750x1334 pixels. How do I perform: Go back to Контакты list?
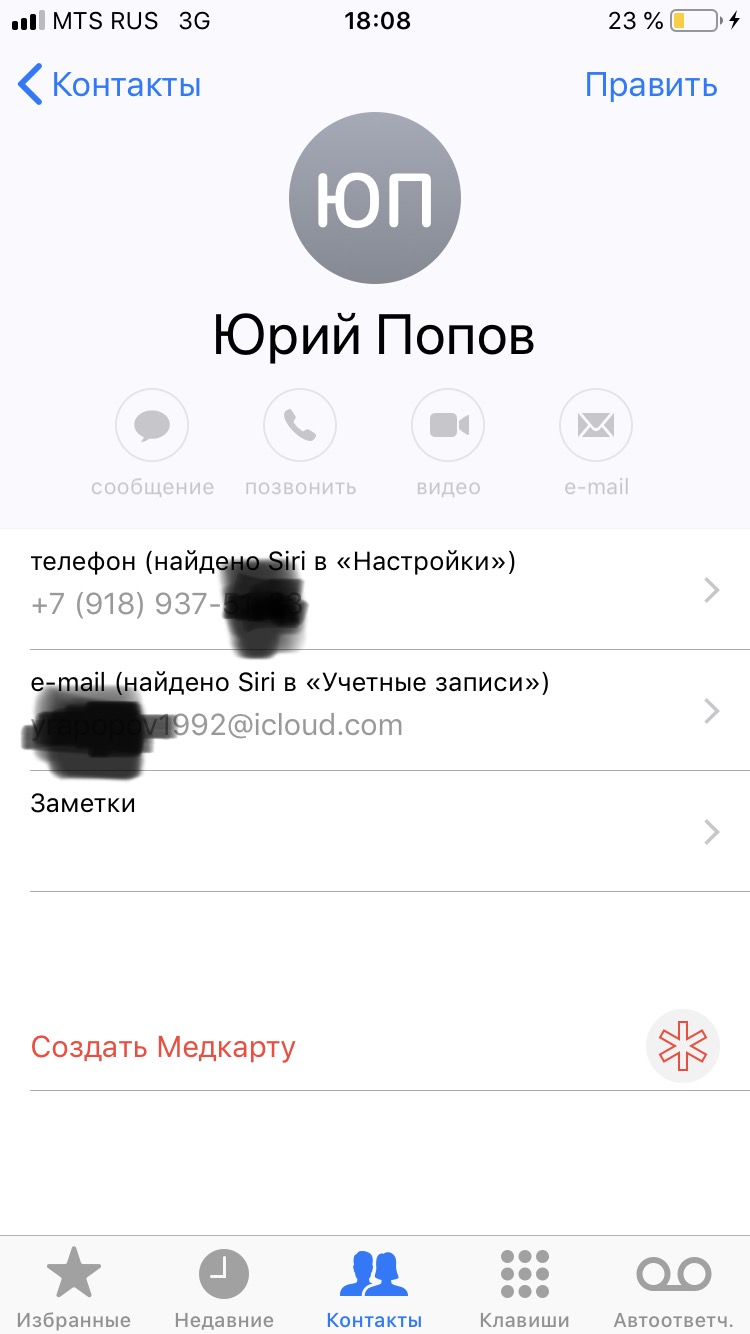110,85
